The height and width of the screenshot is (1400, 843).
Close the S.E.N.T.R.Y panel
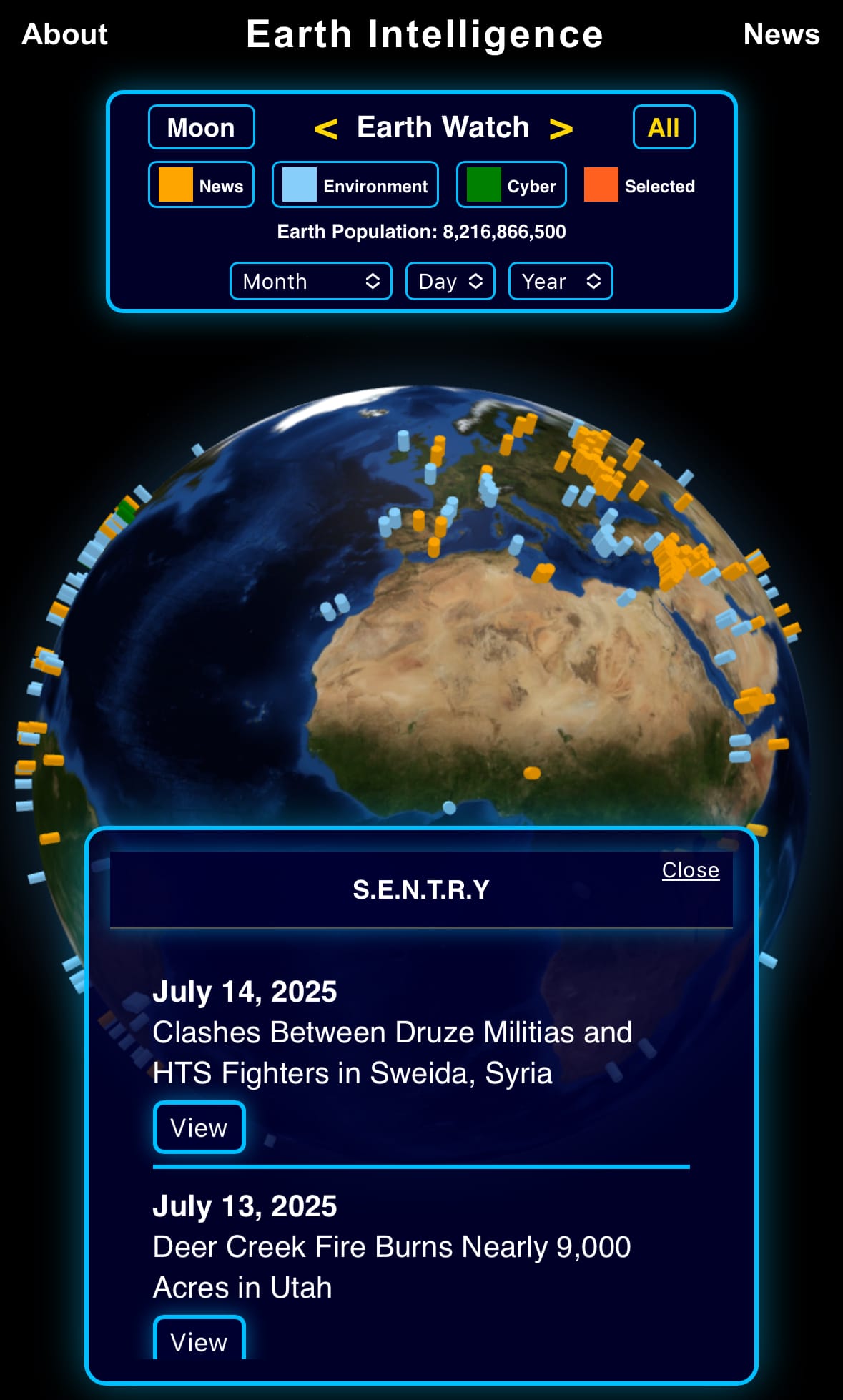(690, 869)
